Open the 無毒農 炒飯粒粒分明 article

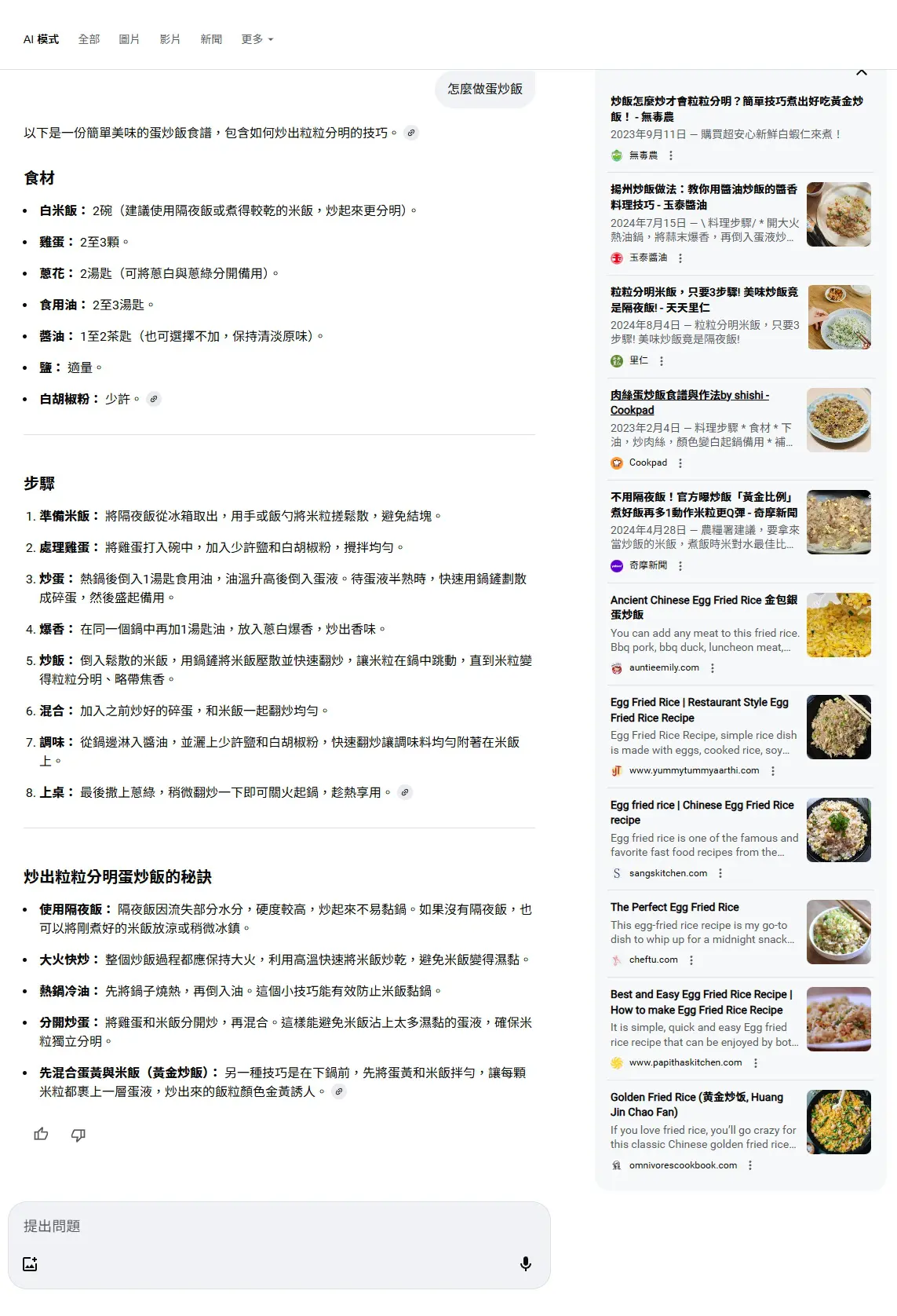click(736, 108)
